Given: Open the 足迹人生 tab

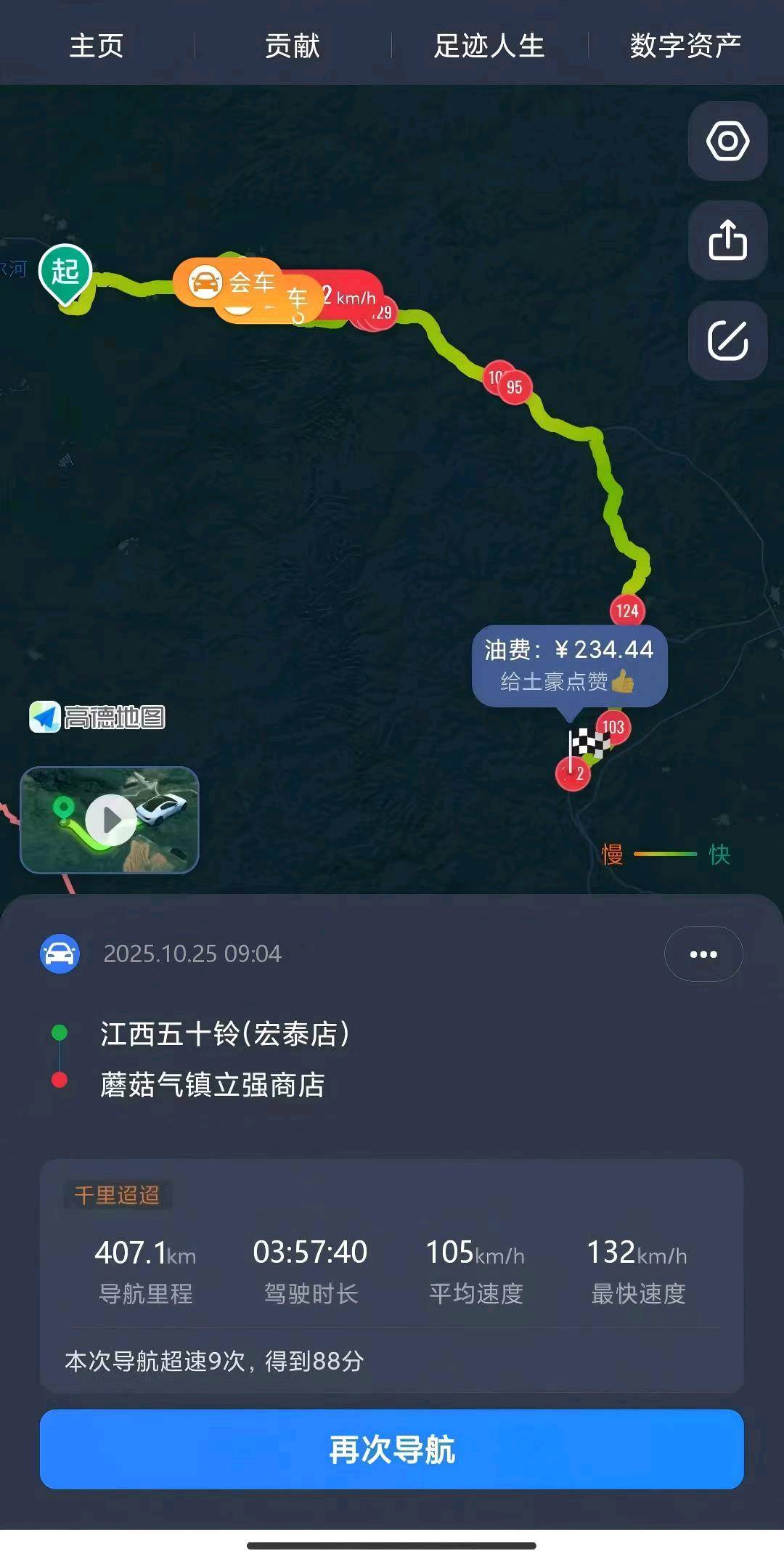Looking at the screenshot, I should coord(489,46).
